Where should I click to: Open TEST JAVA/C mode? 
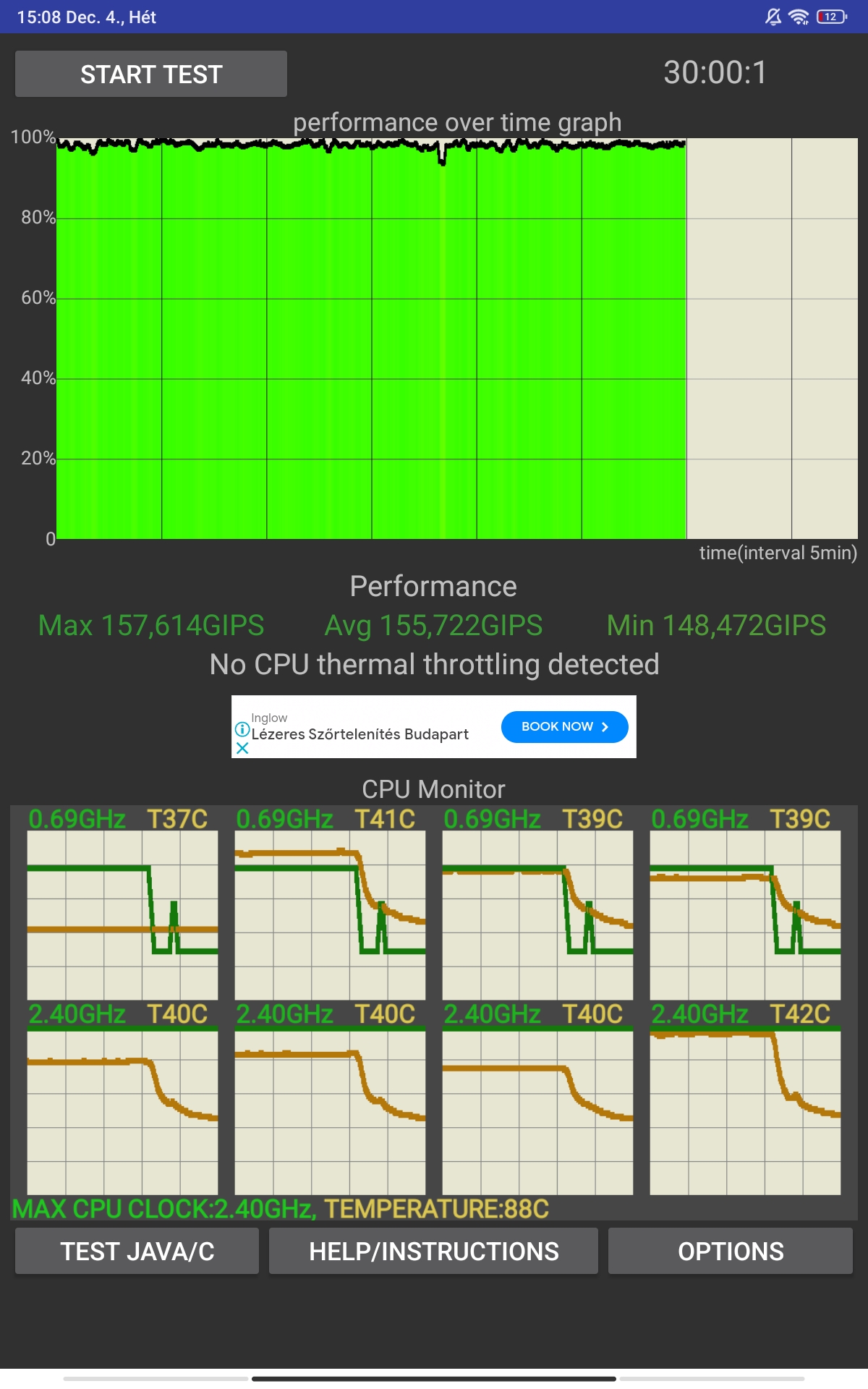137,1251
